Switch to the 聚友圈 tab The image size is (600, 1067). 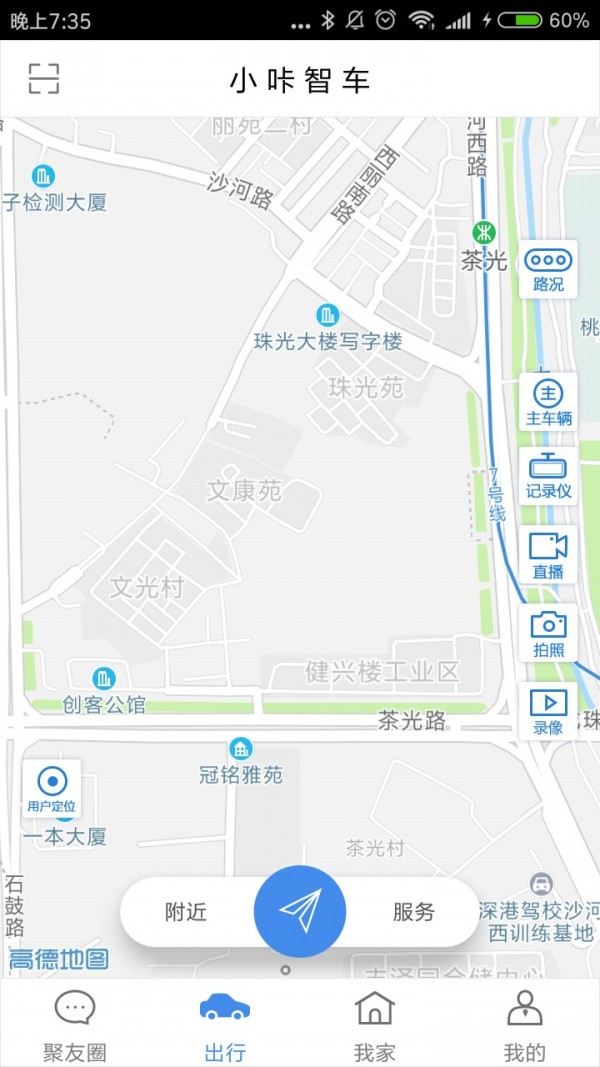[x=75, y=1024]
